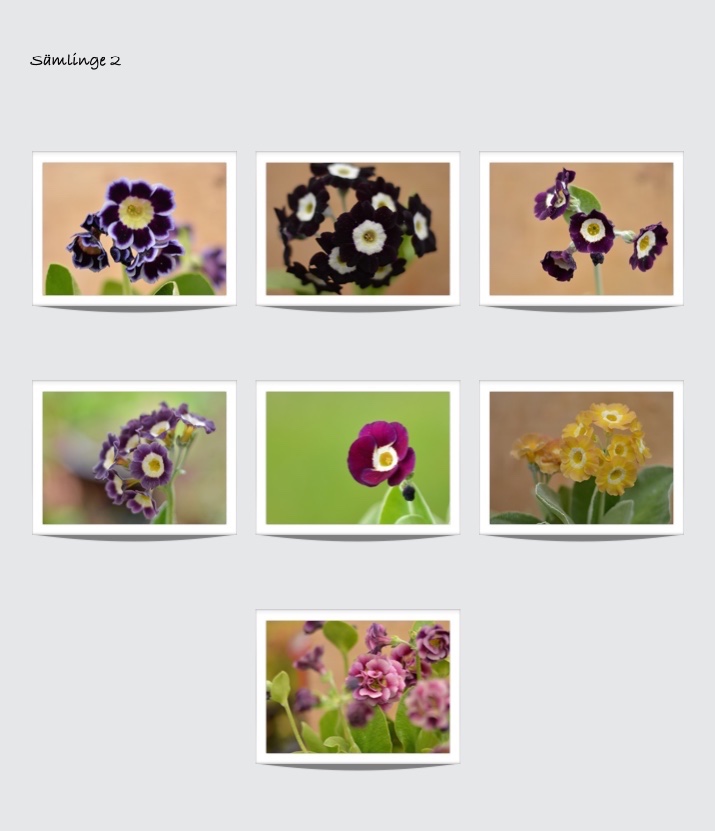Open the photo of dark purple blooms on thin stems
This screenshot has width=715, height=831.
[x=581, y=228]
